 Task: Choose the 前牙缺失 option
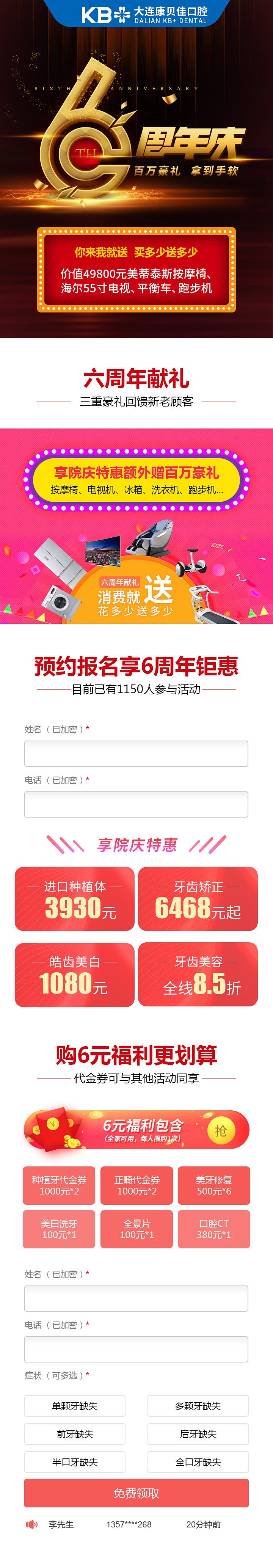click(75, 1433)
